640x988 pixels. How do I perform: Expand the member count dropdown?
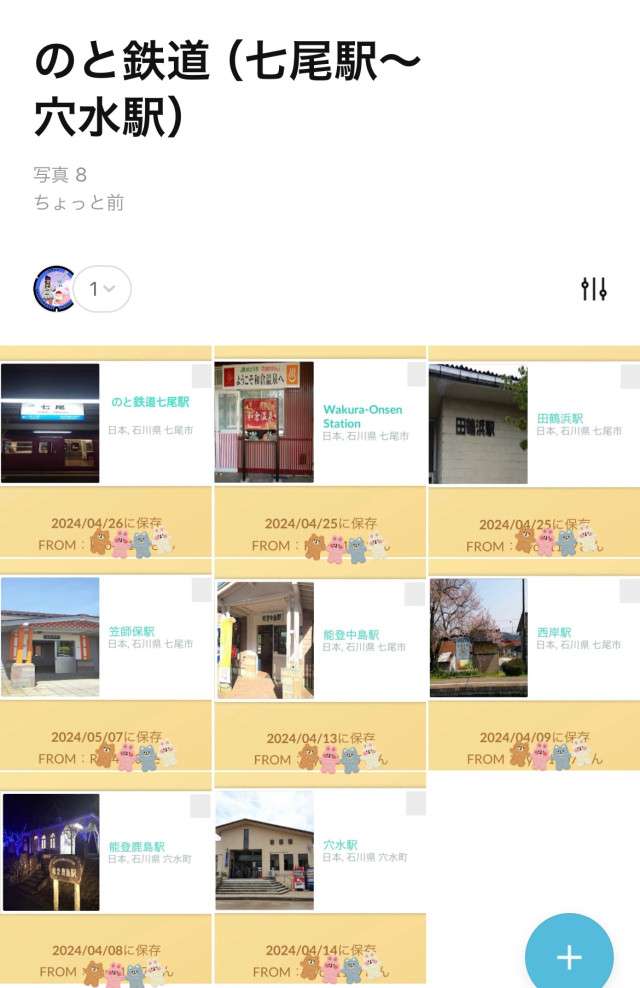(102, 289)
